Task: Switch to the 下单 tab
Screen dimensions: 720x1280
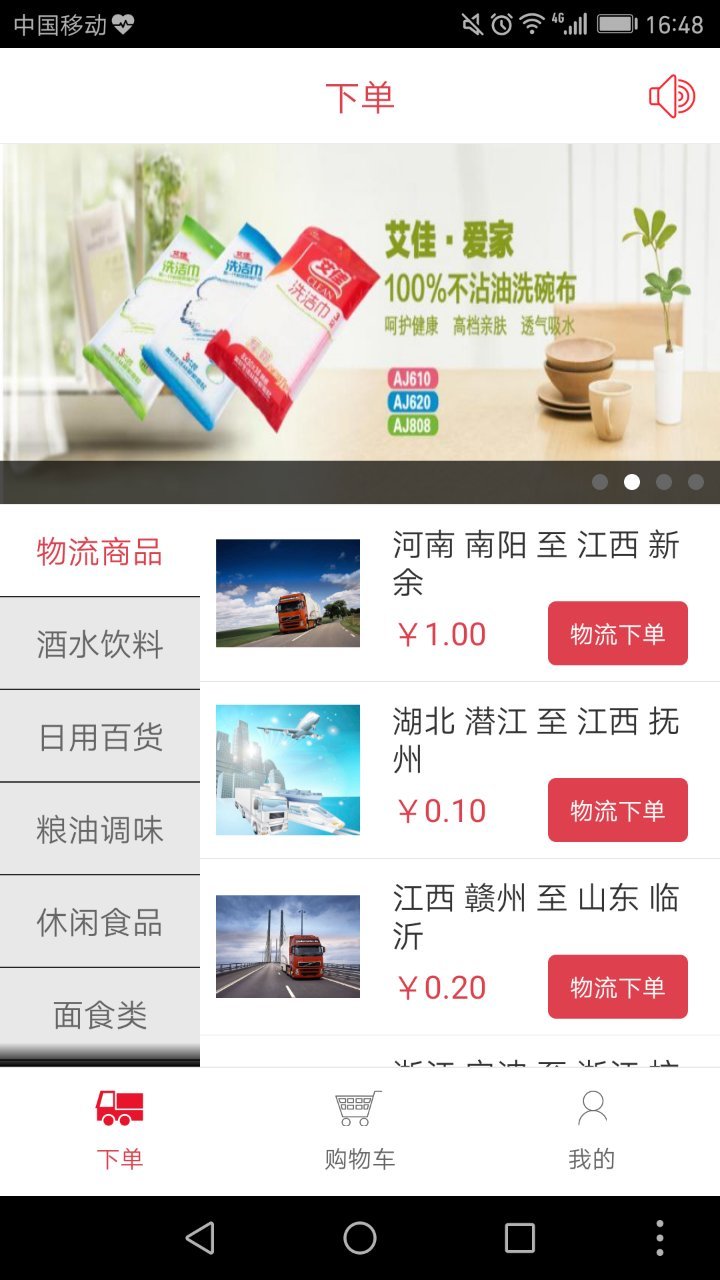Action: pyautogui.click(x=120, y=1130)
